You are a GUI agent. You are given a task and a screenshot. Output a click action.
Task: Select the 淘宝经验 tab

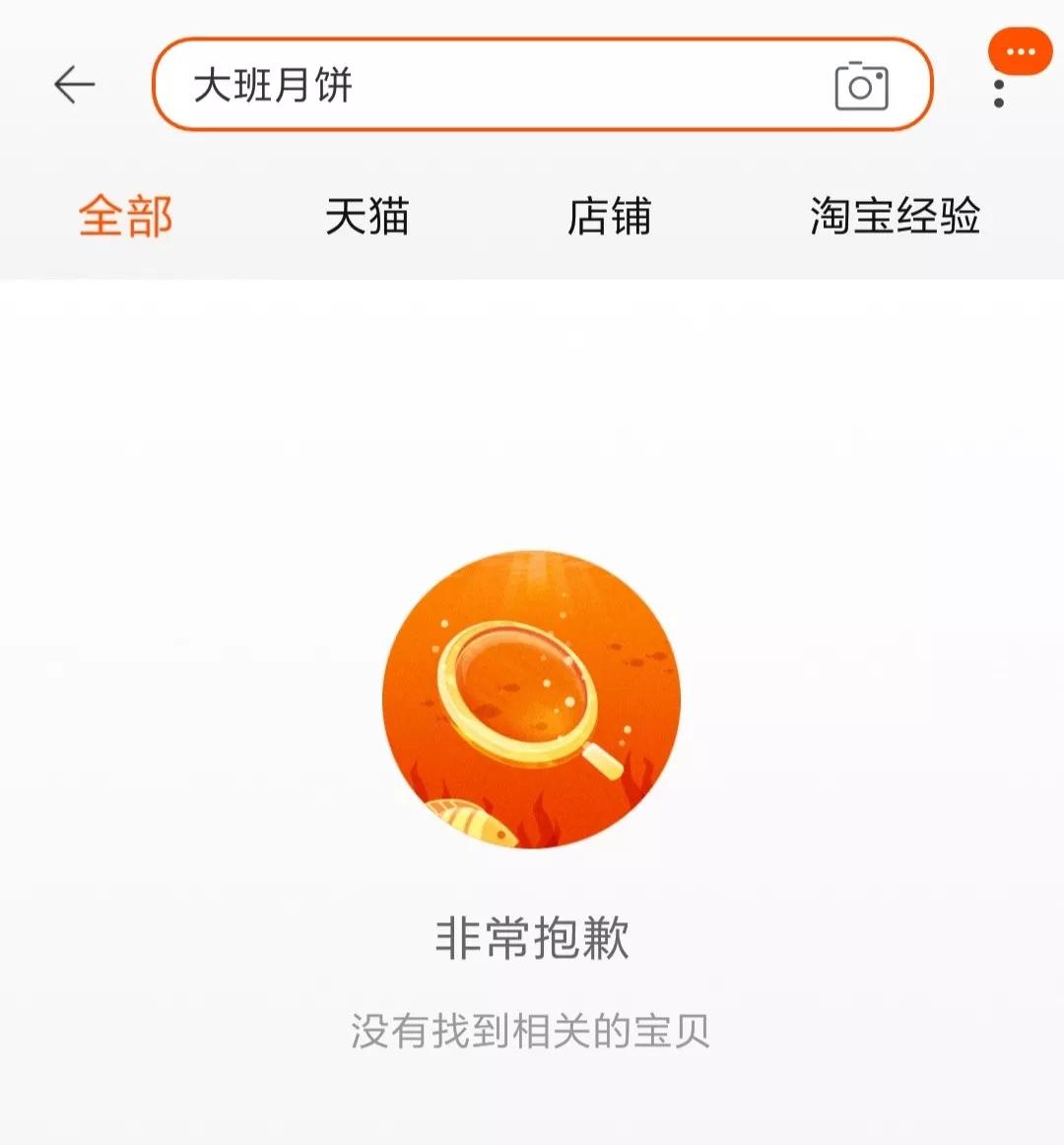[x=896, y=218]
